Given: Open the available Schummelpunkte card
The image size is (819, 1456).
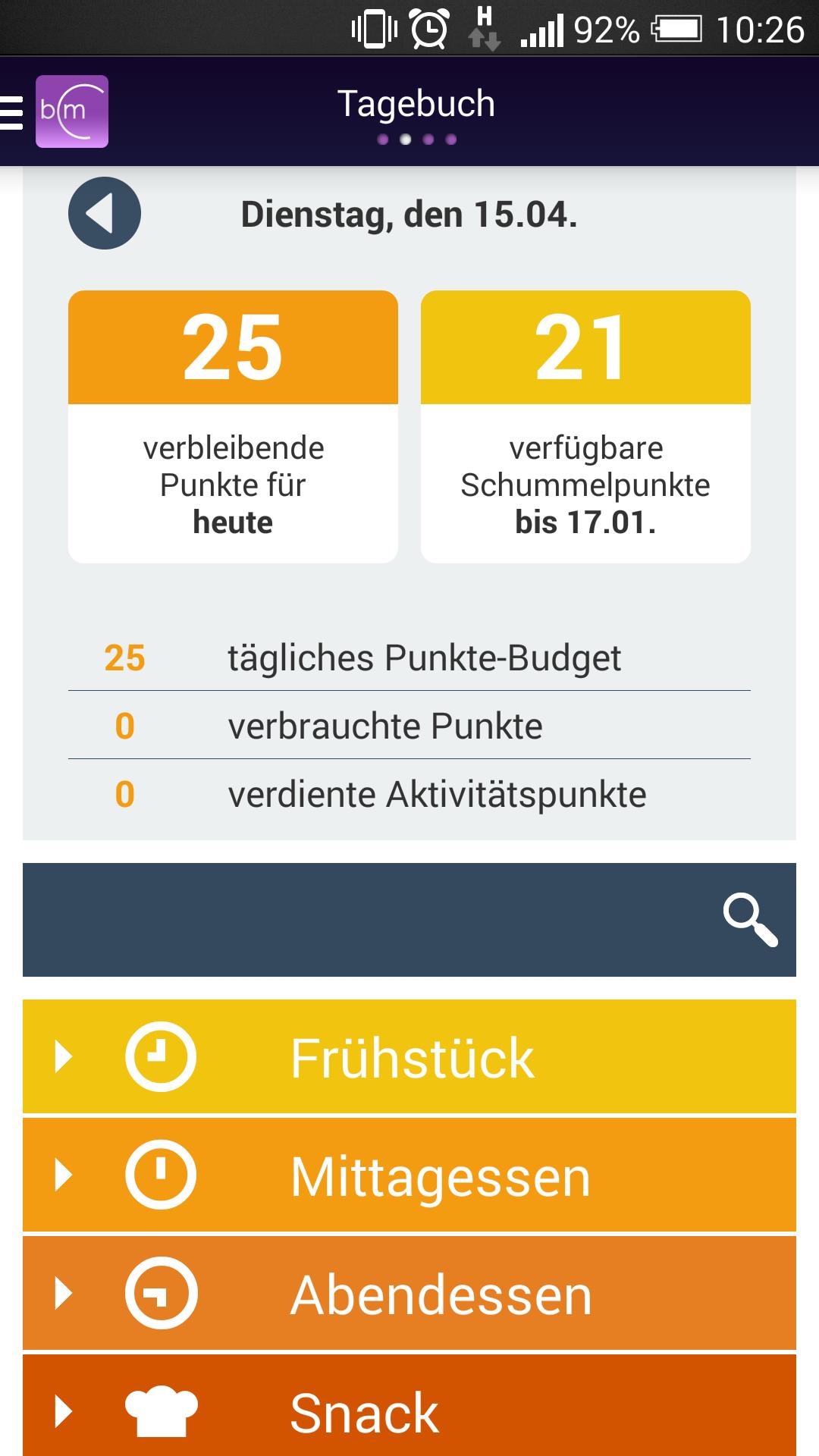Looking at the screenshot, I should click(585, 426).
